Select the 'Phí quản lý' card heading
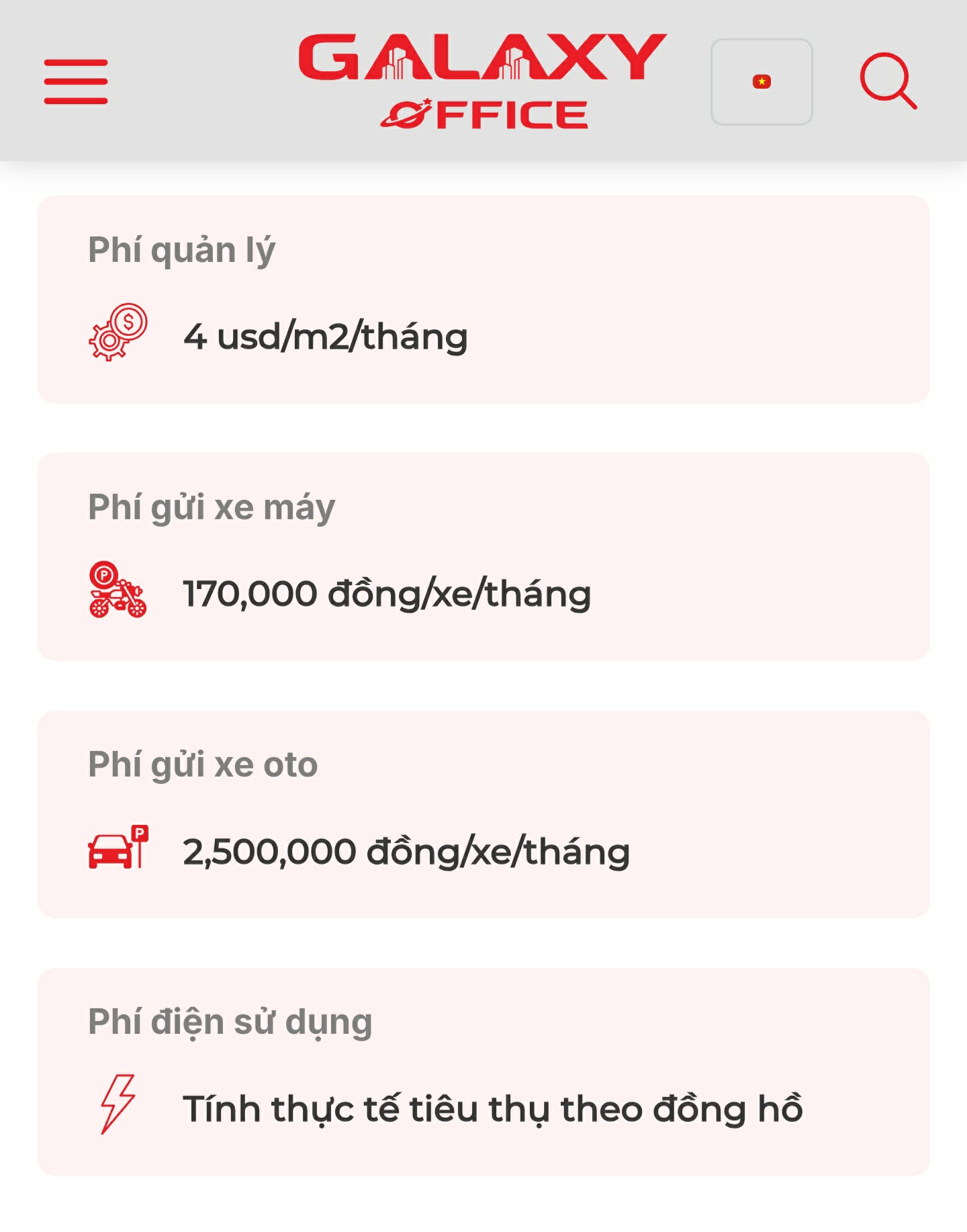Image resolution: width=967 pixels, height=1232 pixels. point(181,249)
